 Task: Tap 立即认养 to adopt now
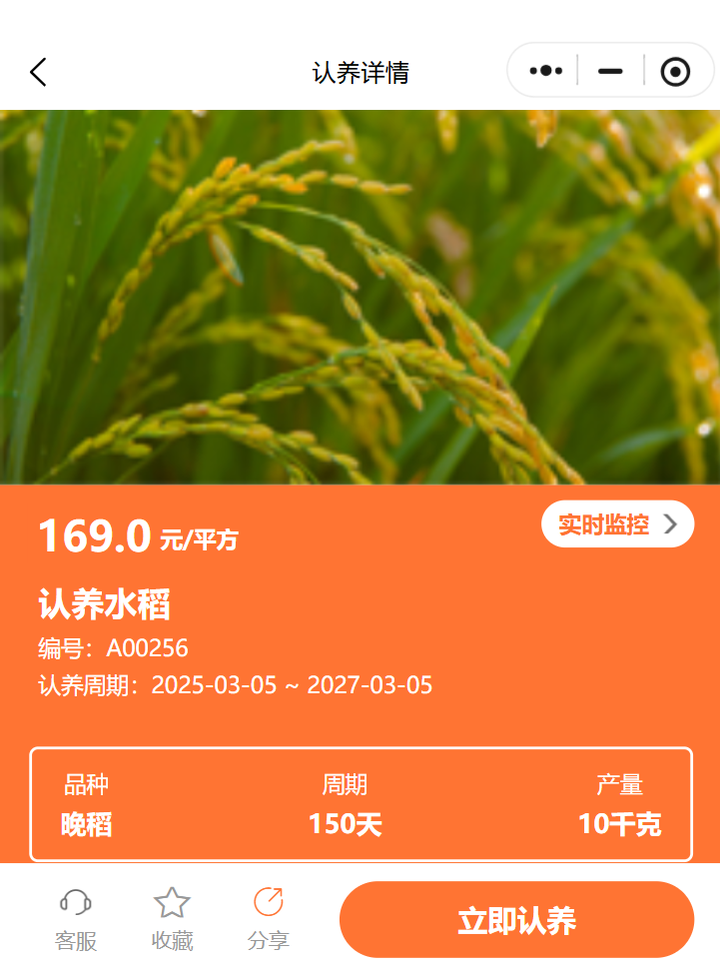coord(516,920)
